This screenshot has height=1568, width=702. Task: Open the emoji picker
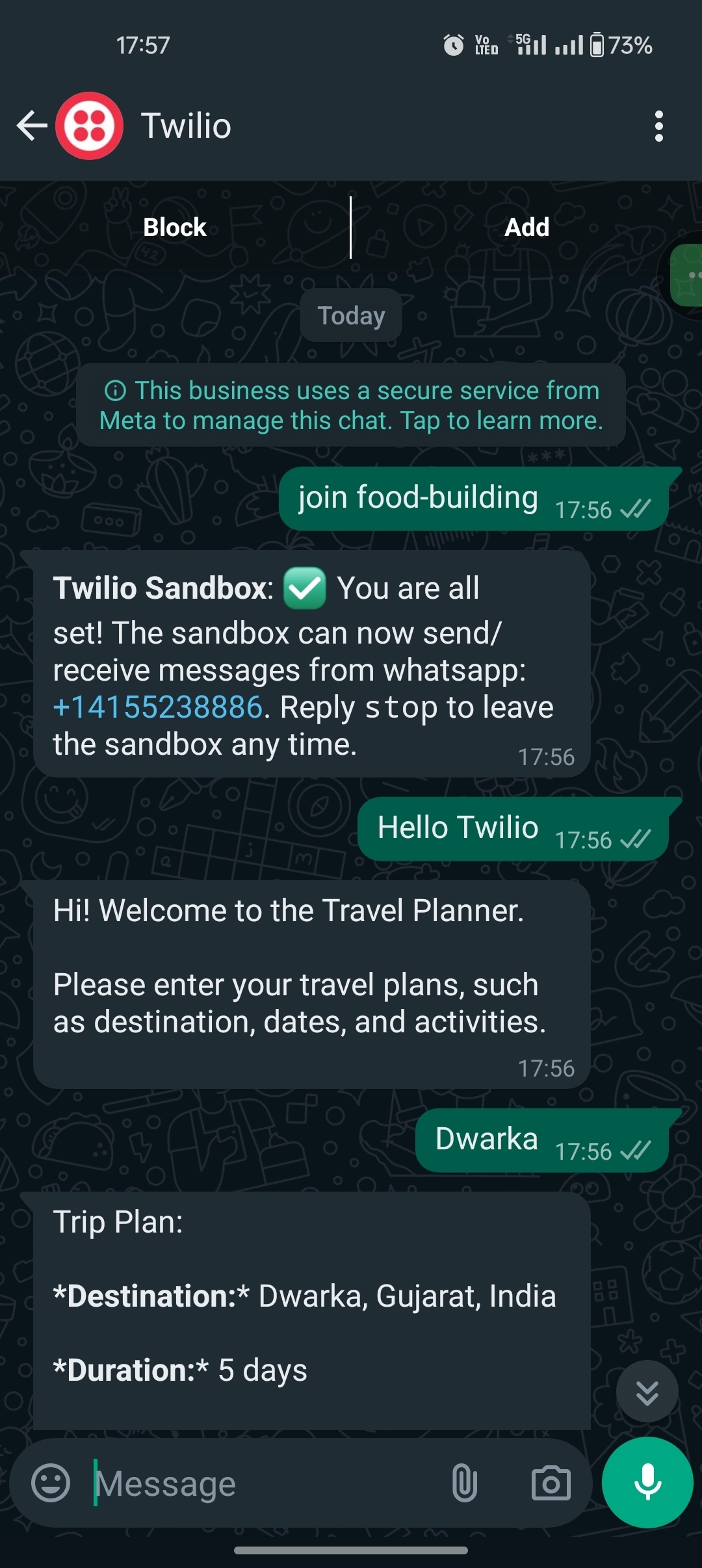pyautogui.click(x=51, y=1483)
